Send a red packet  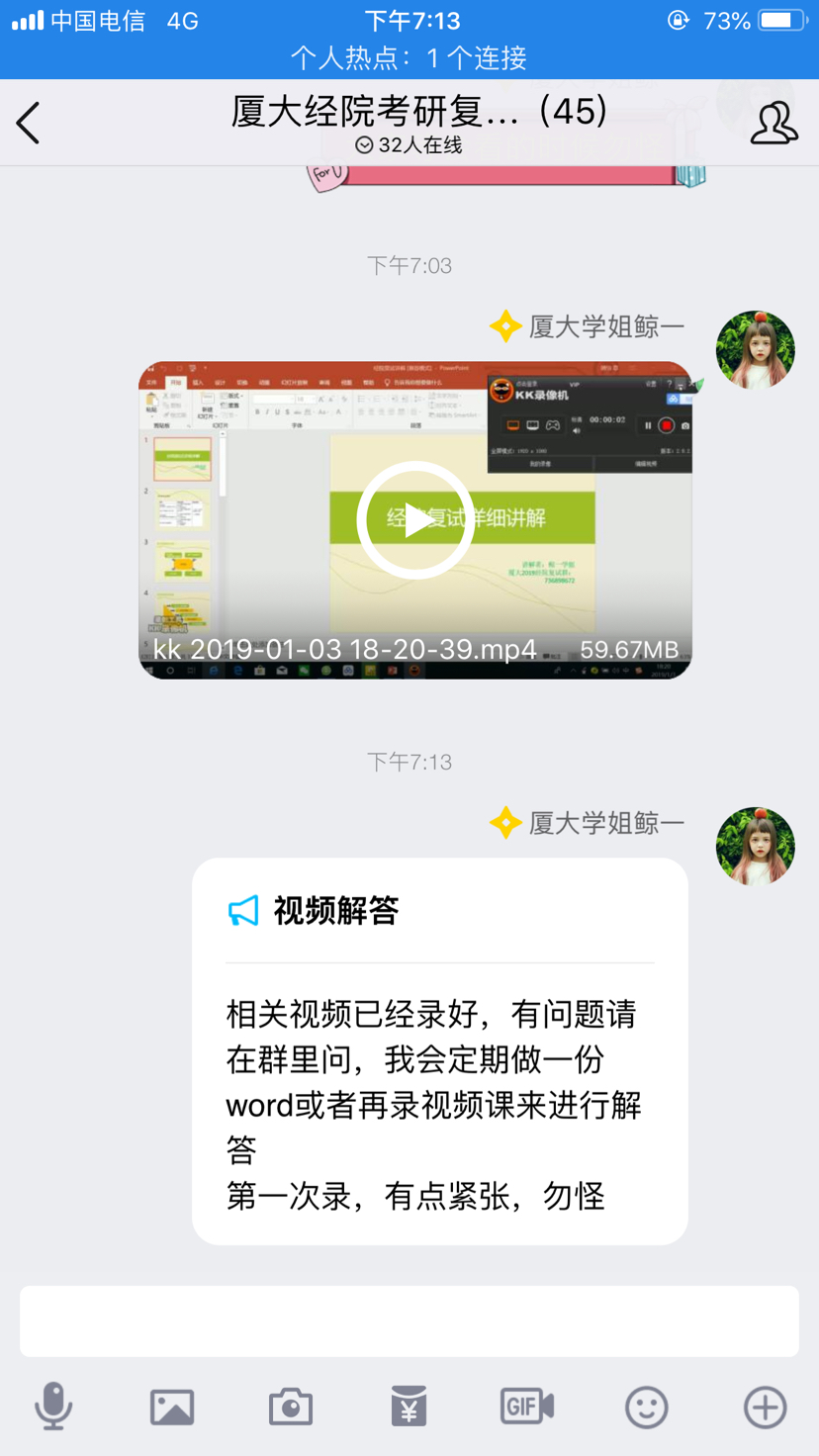tap(409, 1407)
